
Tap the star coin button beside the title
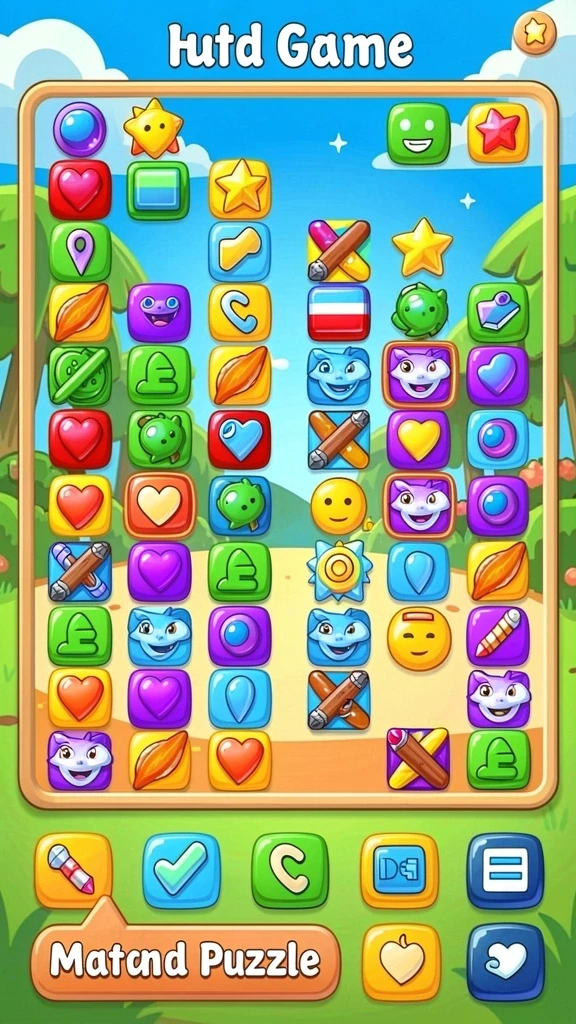pos(534,33)
